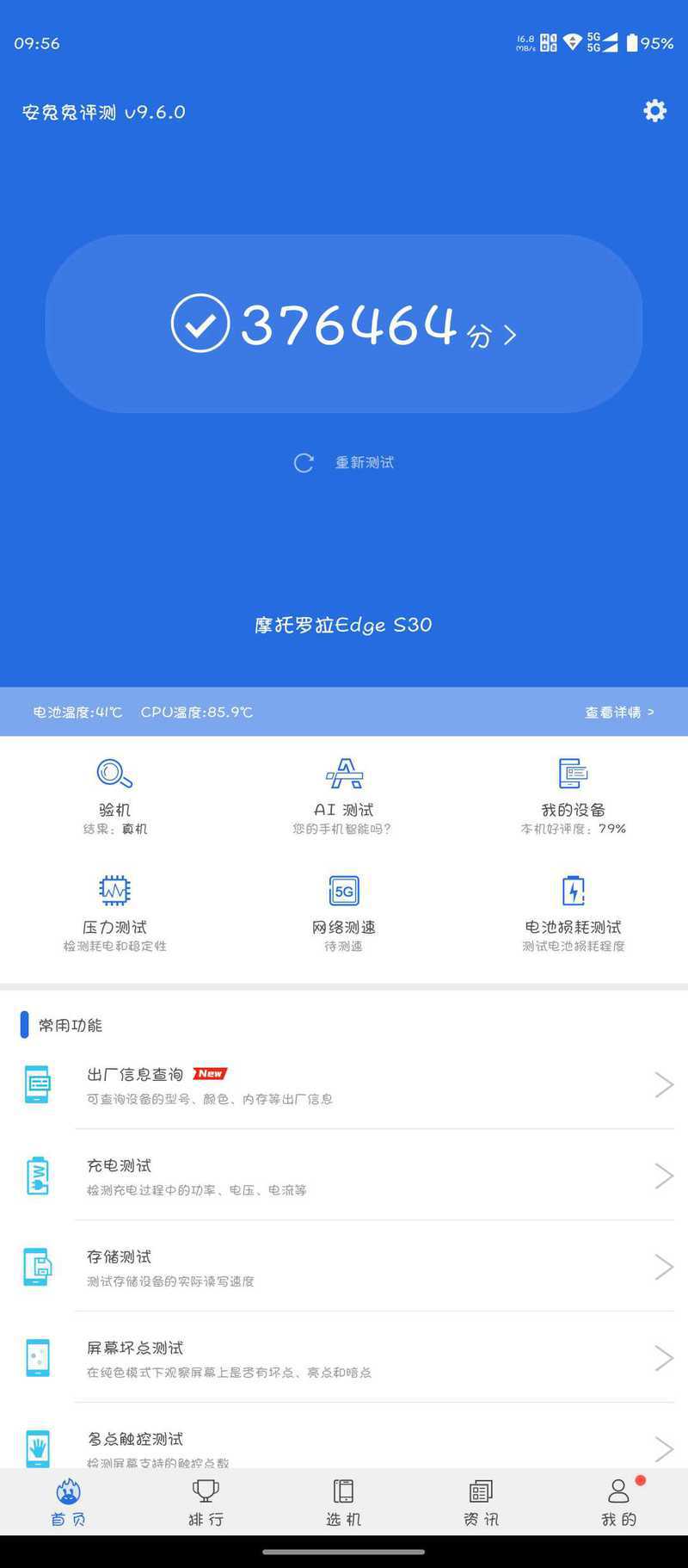This screenshot has width=688, height=1568.
Task: Open 查看详情 temperature details
Action: [x=619, y=713]
